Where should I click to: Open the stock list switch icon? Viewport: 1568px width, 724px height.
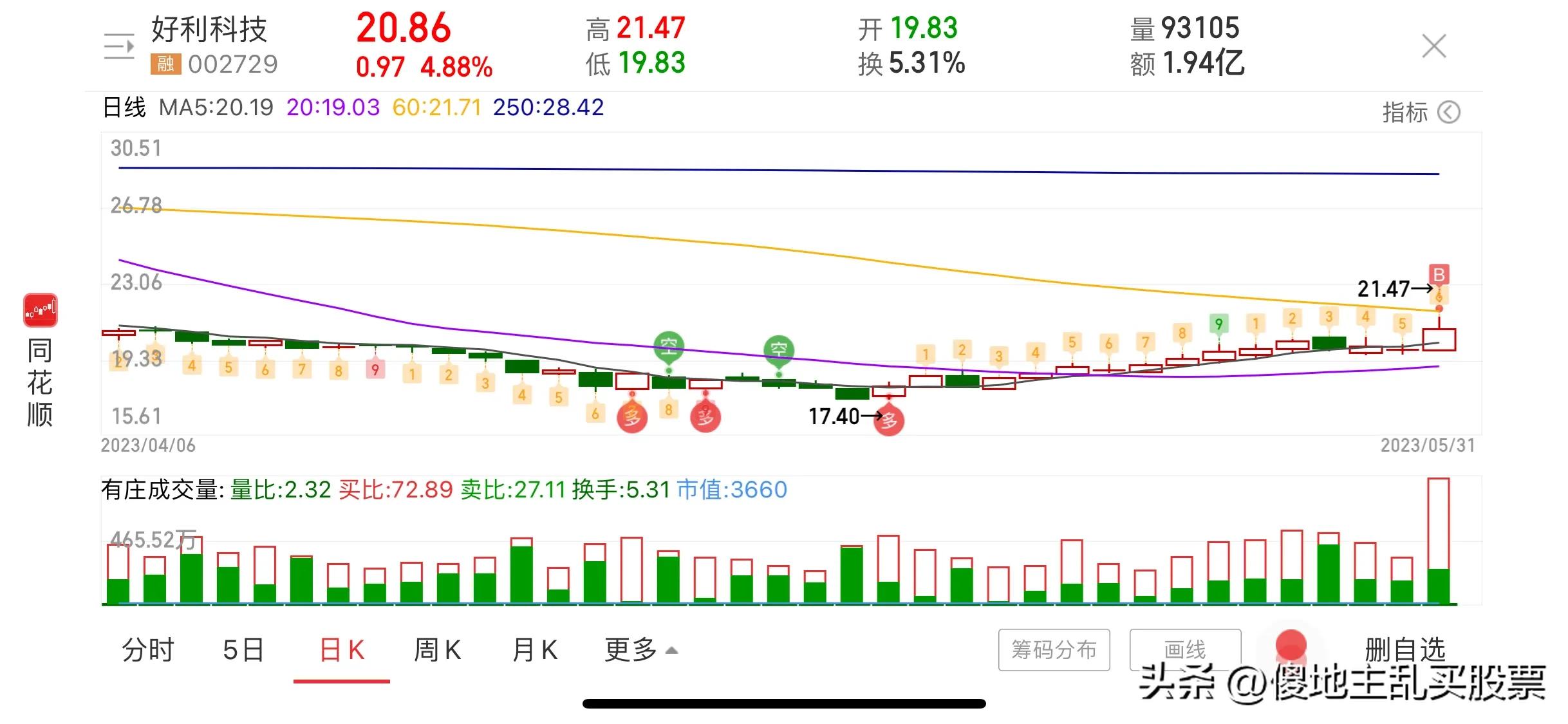(119, 46)
